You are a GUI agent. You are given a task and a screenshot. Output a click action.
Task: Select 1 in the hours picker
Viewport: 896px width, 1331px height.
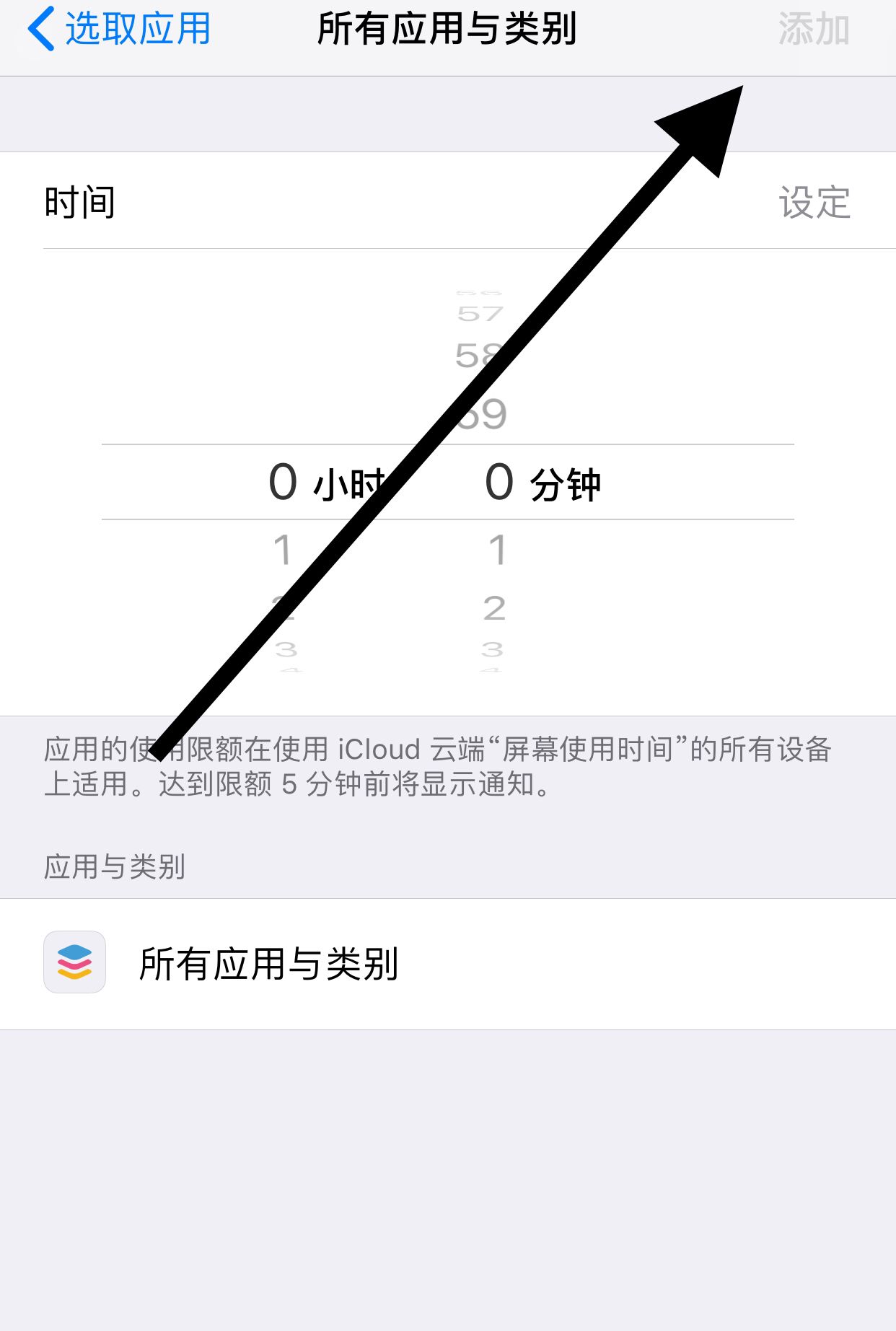pyautogui.click(x=283, y=550)
